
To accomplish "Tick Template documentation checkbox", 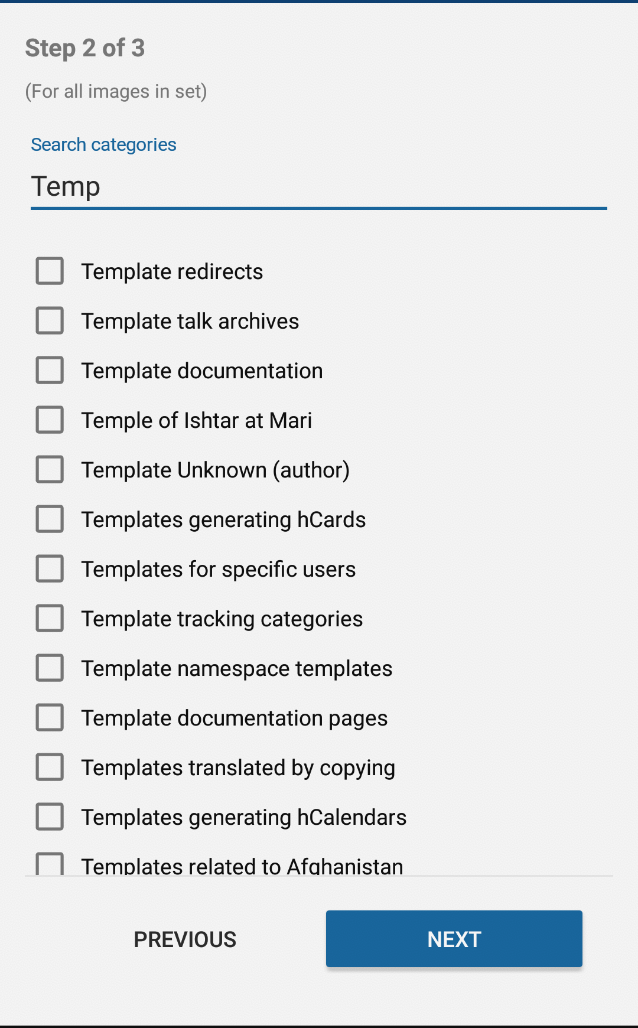I will (50, 370).
